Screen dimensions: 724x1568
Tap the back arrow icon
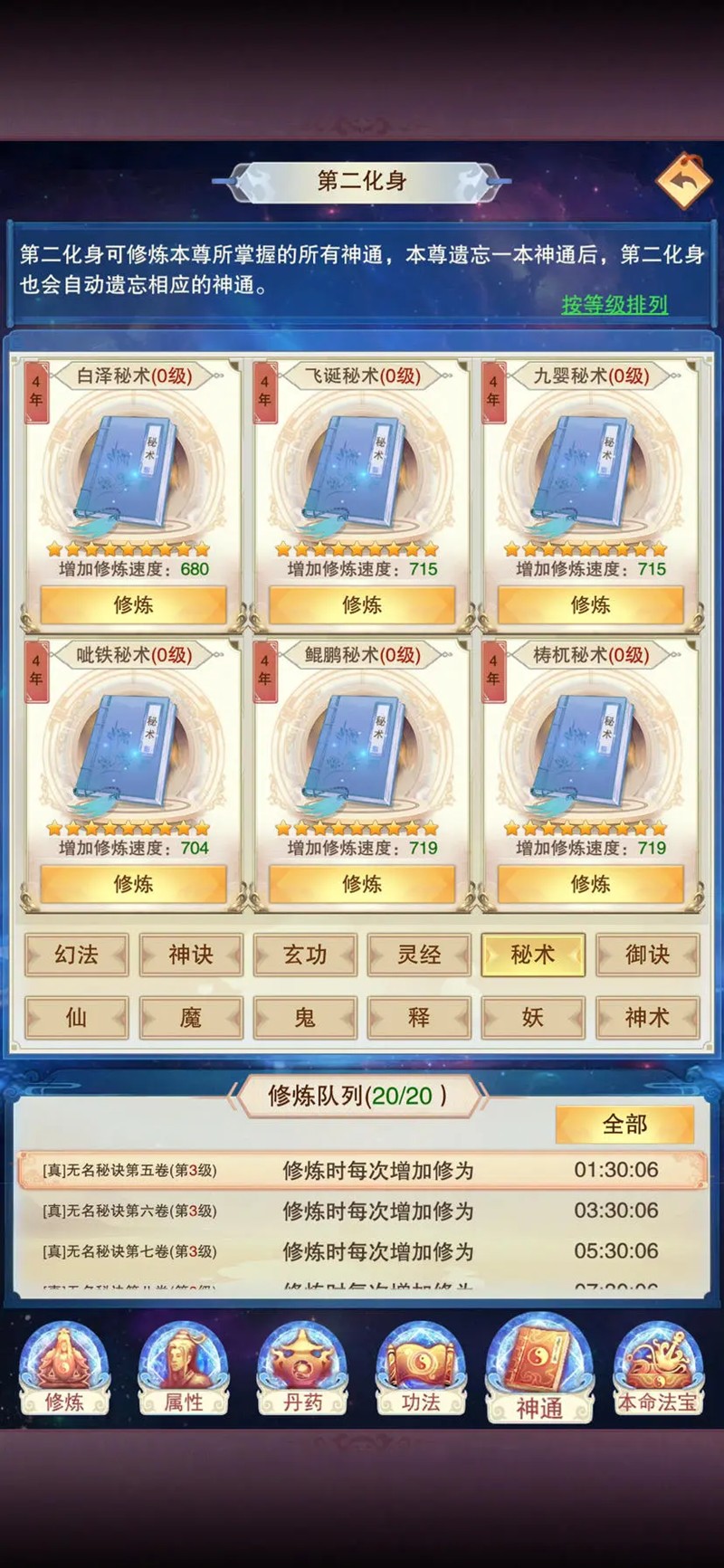pos(684,181)
